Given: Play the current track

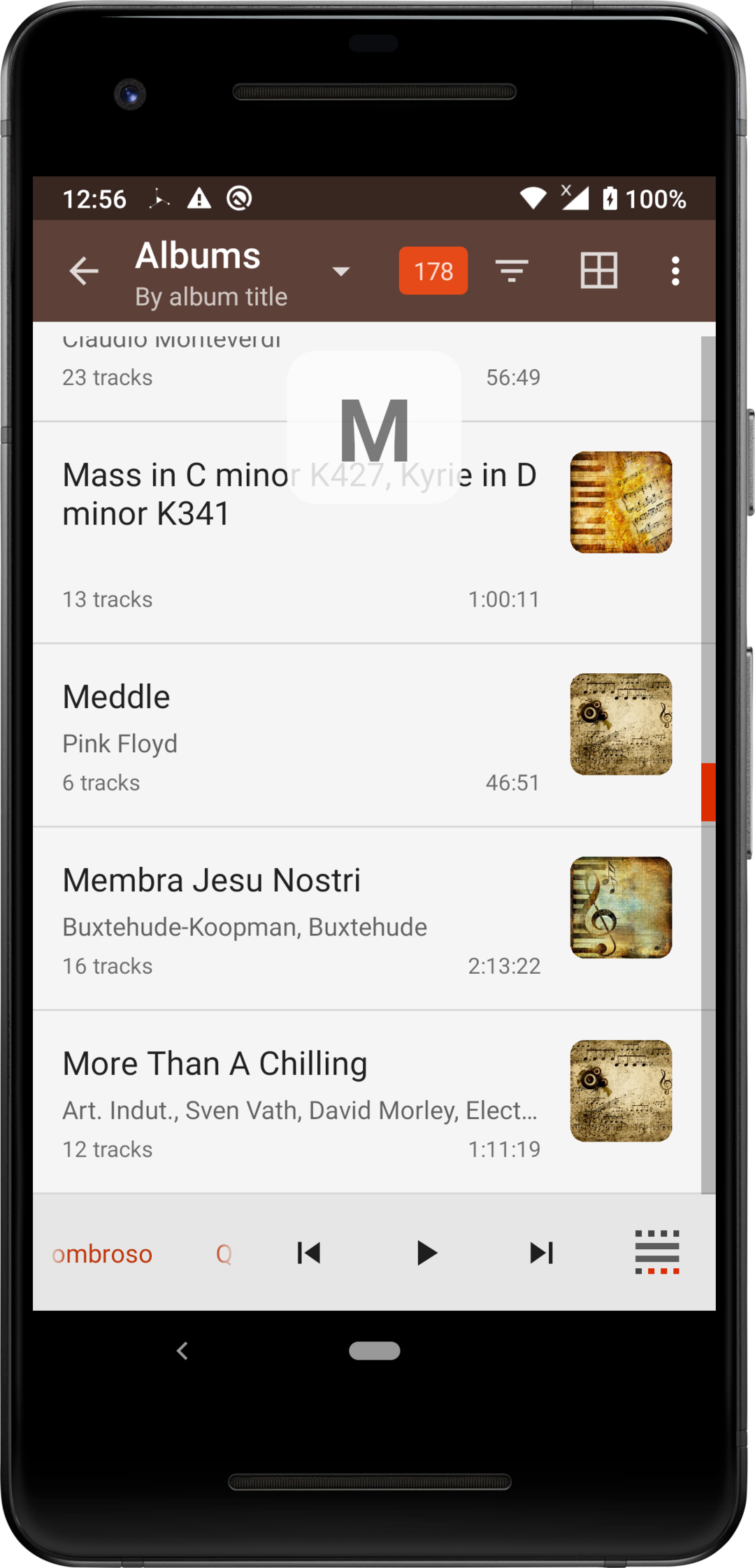Looking at the screenshot, I should tap(426, 1253).
